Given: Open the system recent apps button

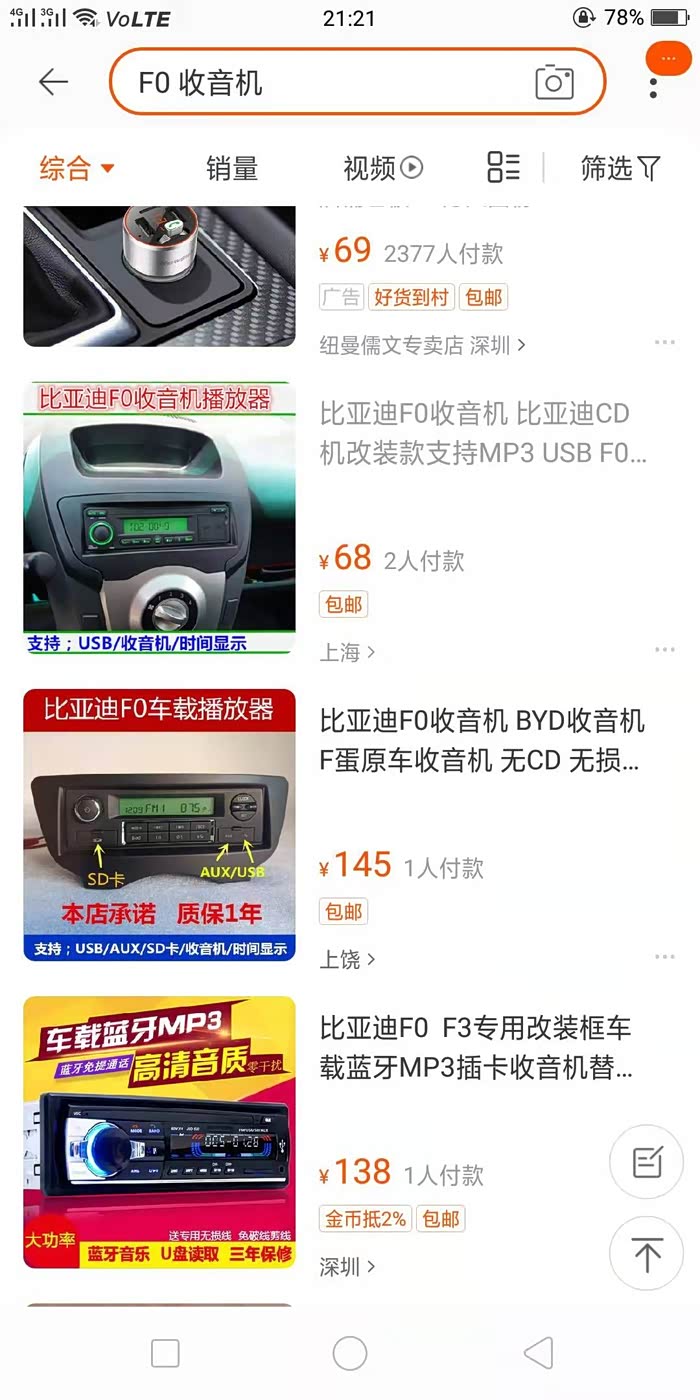Looking at the screenshot, I should click(x=165, y=1354).
